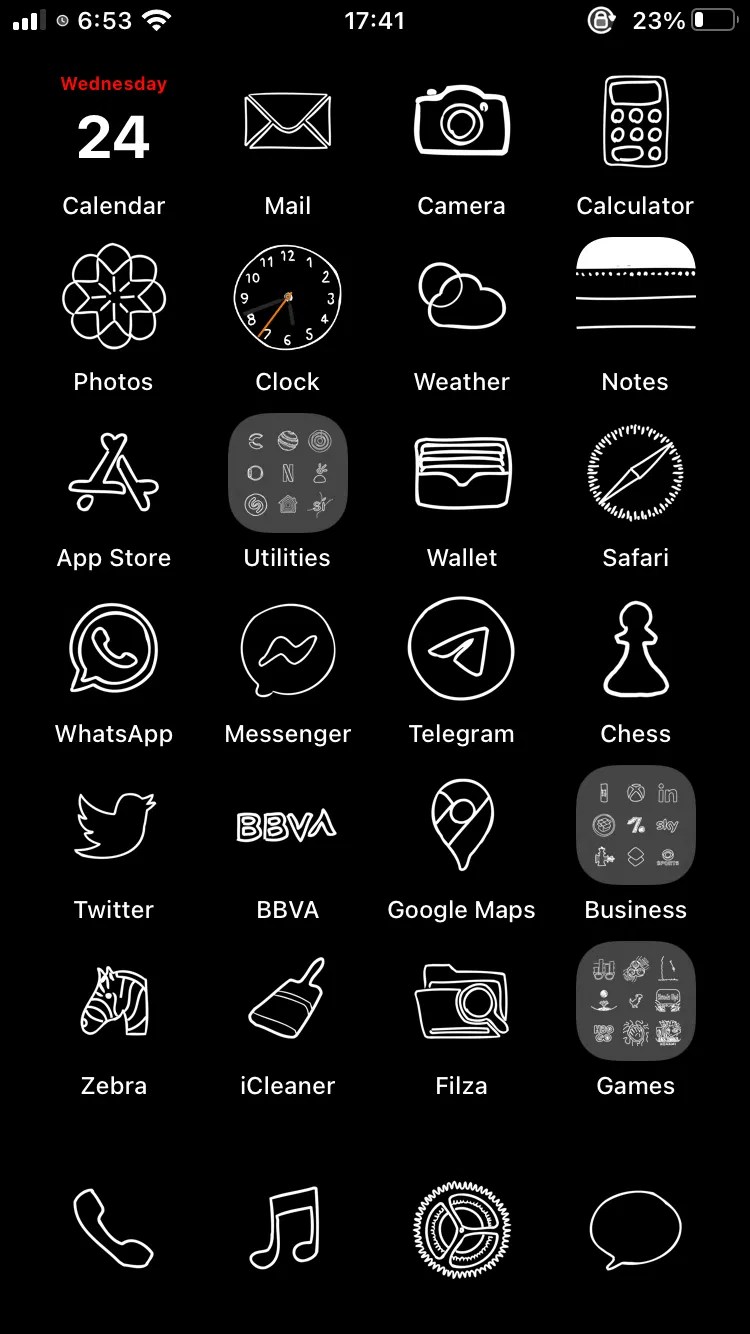The height and width of the screenshot is (1334, 750).
Task: Open the BBVA banking app
Action: pyautogui.click(x=287, y=825)
